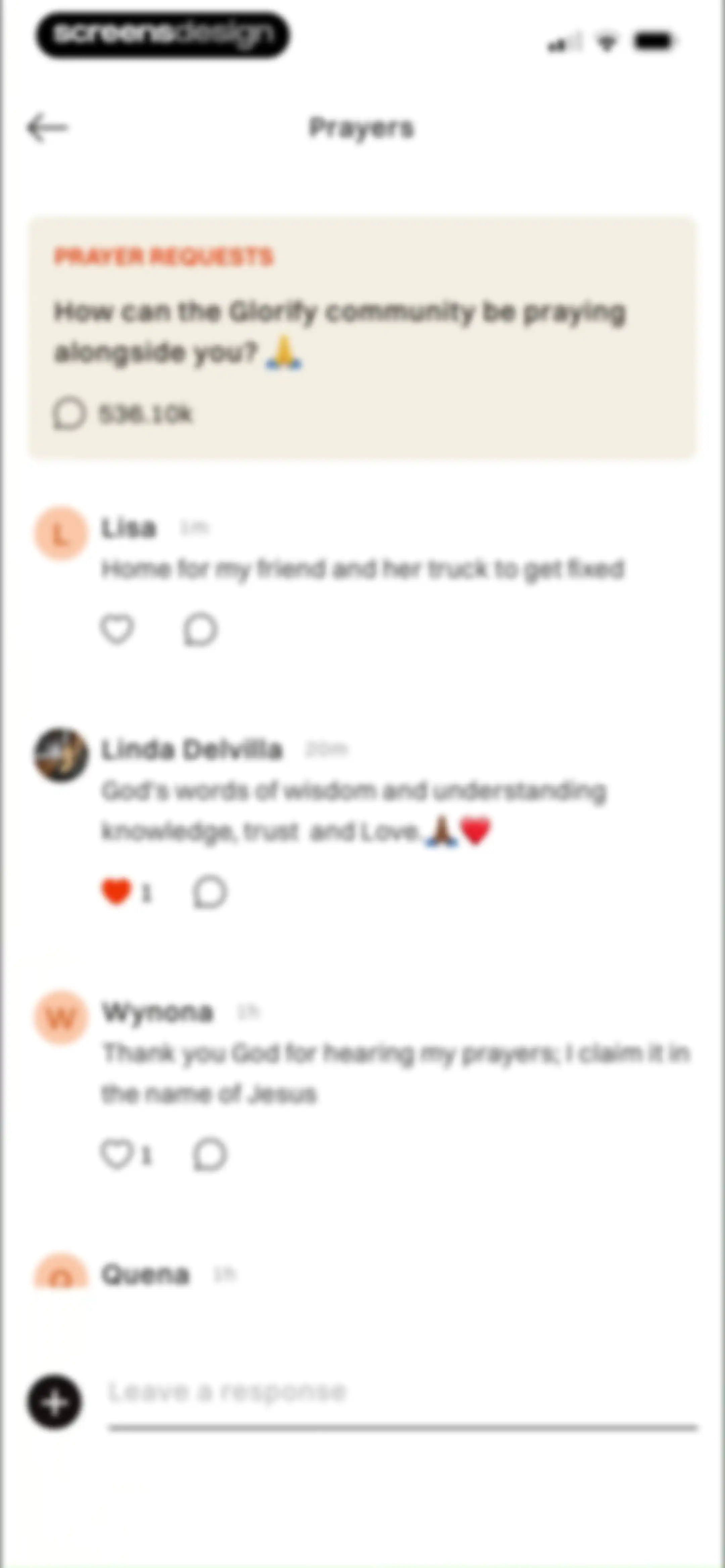Tap the black plus button

[54, 1402]
